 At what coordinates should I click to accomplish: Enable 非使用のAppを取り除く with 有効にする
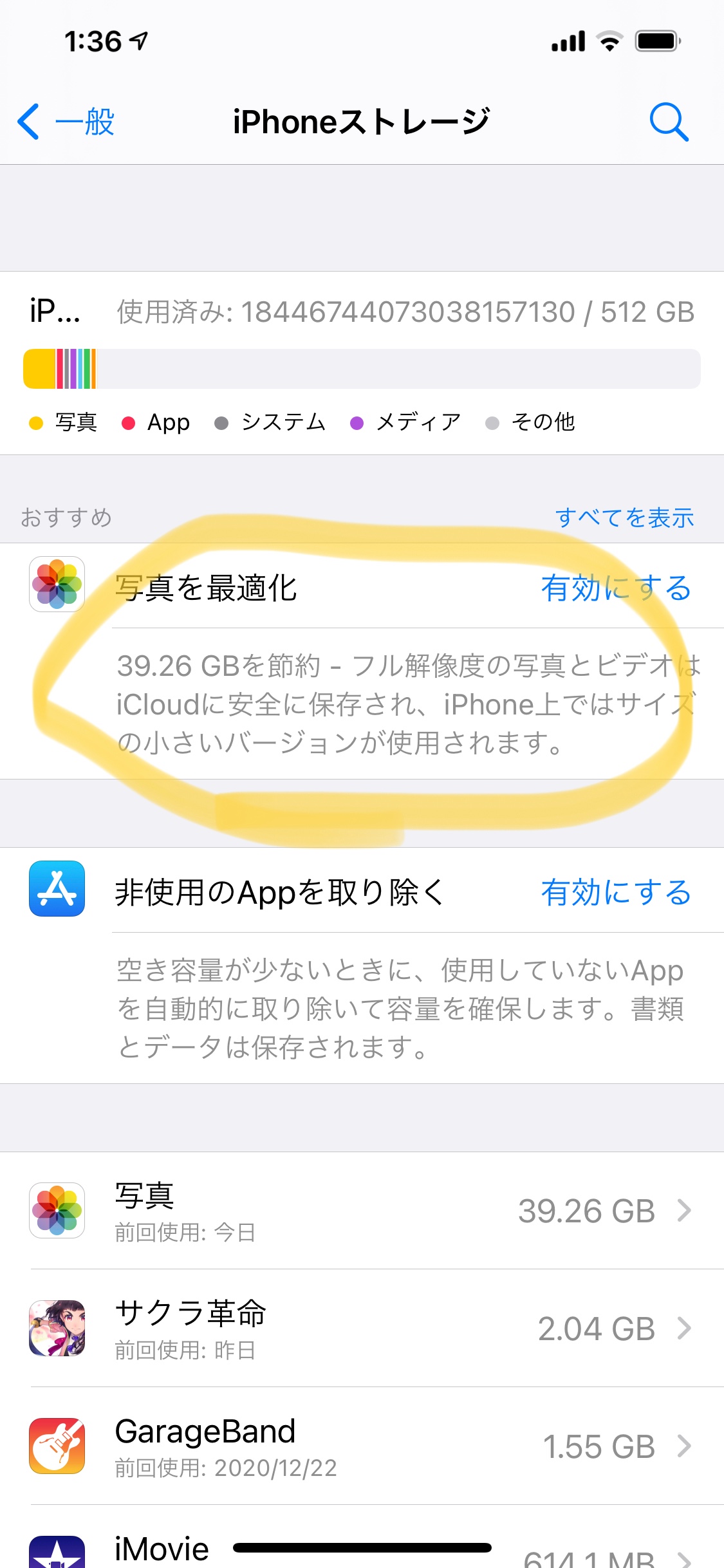pos(615,892)
